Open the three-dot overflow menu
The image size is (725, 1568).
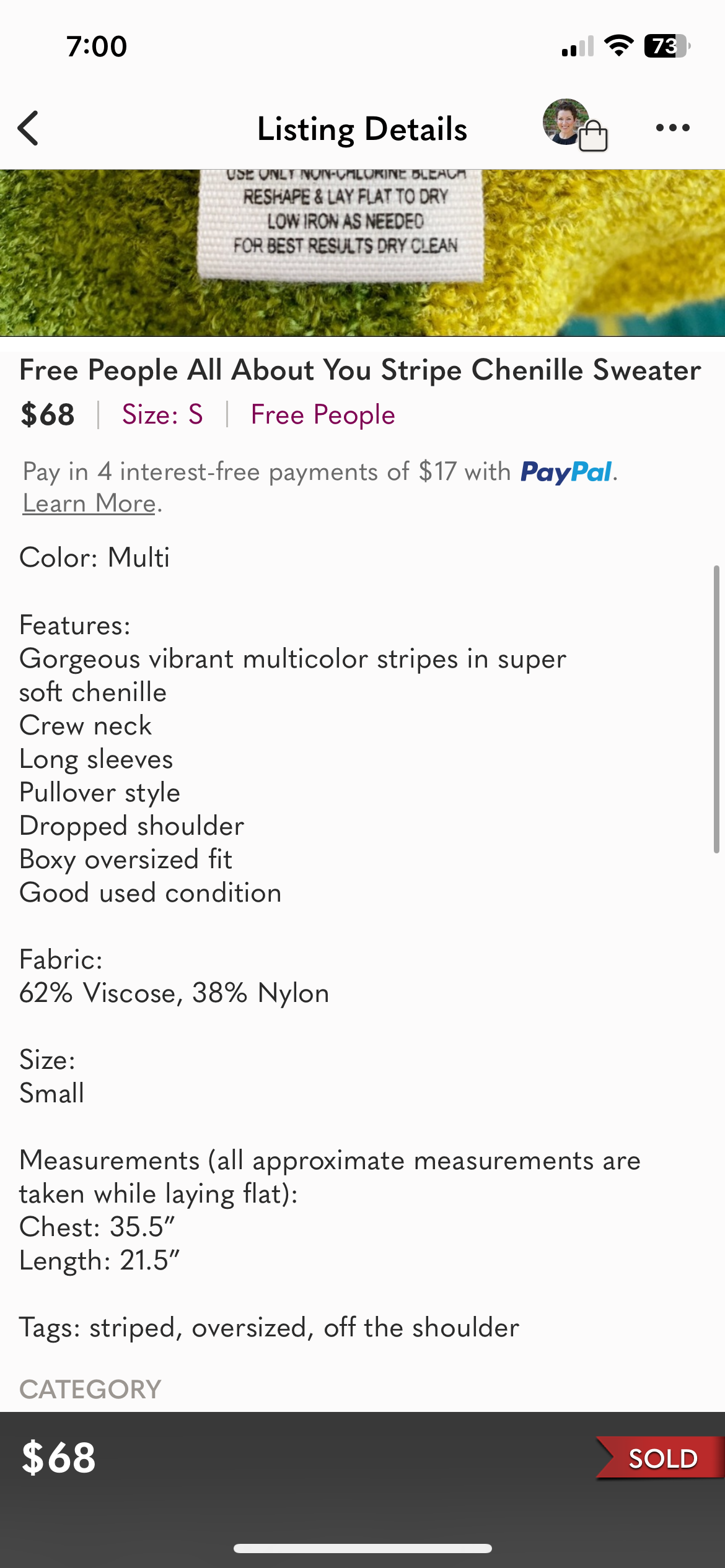tap(672, 128)
